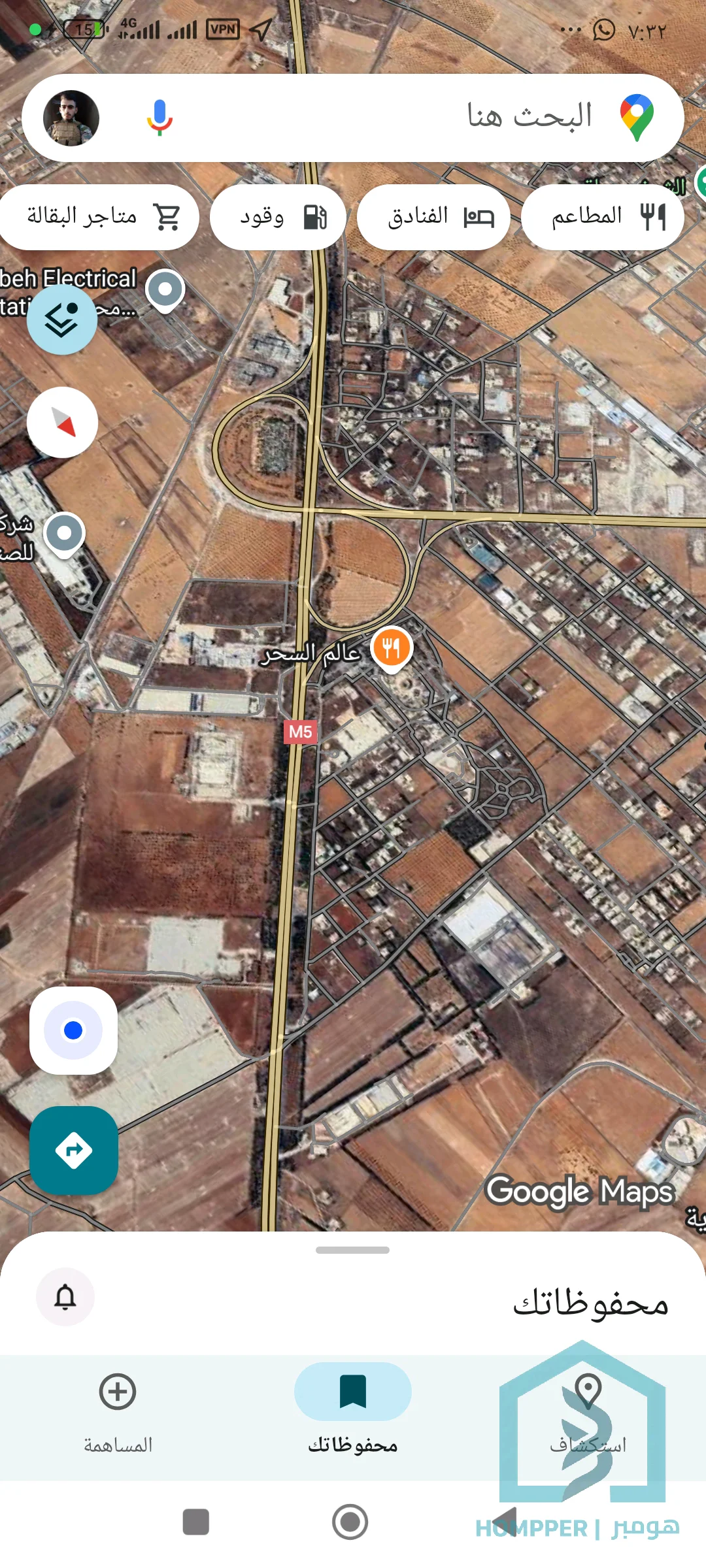Open the notifications bell
The width and height of the screenshot is (706, 1568).
tap(65, 1297)
